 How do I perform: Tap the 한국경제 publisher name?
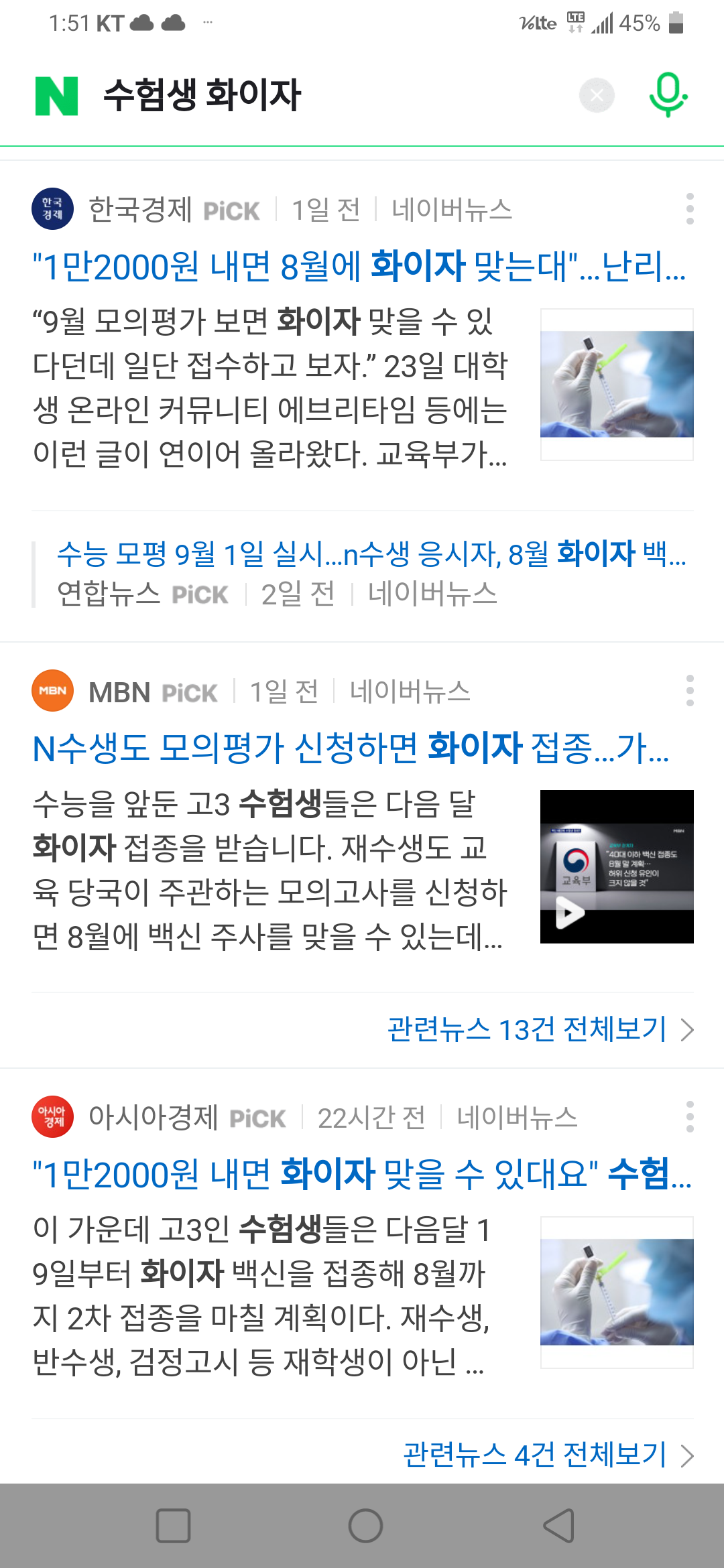140,209
